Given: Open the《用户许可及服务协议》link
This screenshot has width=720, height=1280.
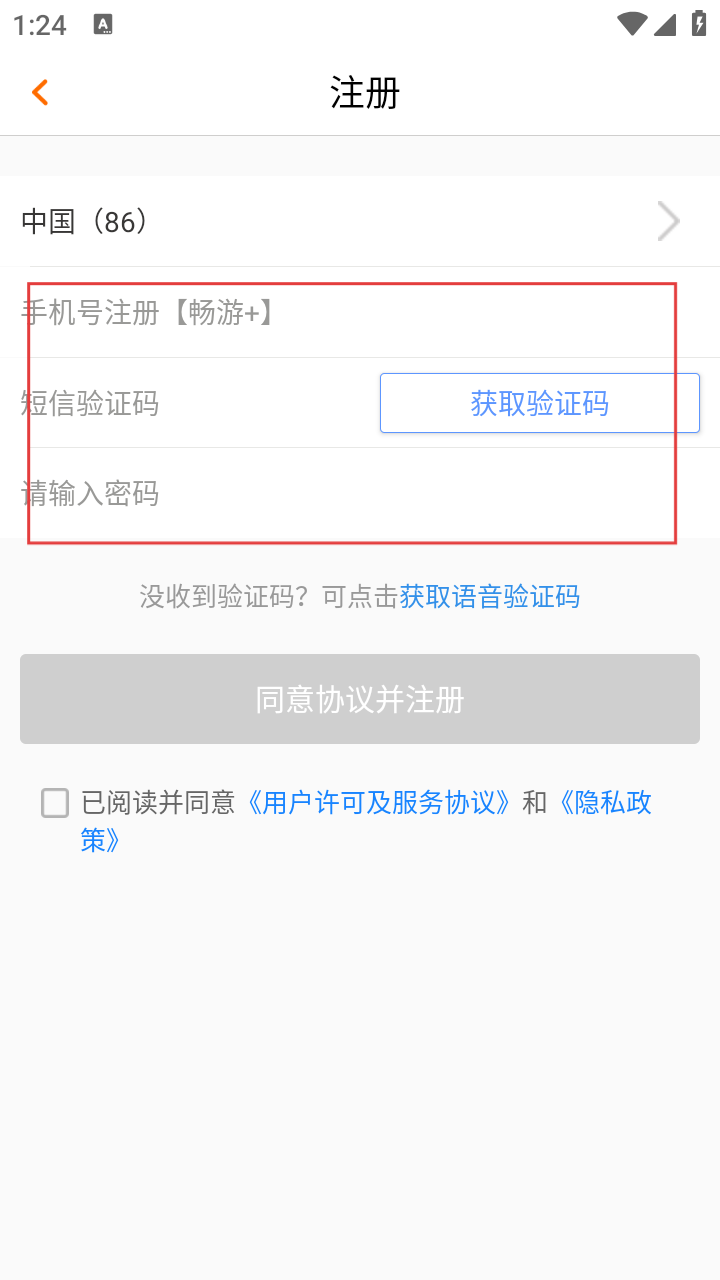Looking at the screenshot, I should click(380, 802).
